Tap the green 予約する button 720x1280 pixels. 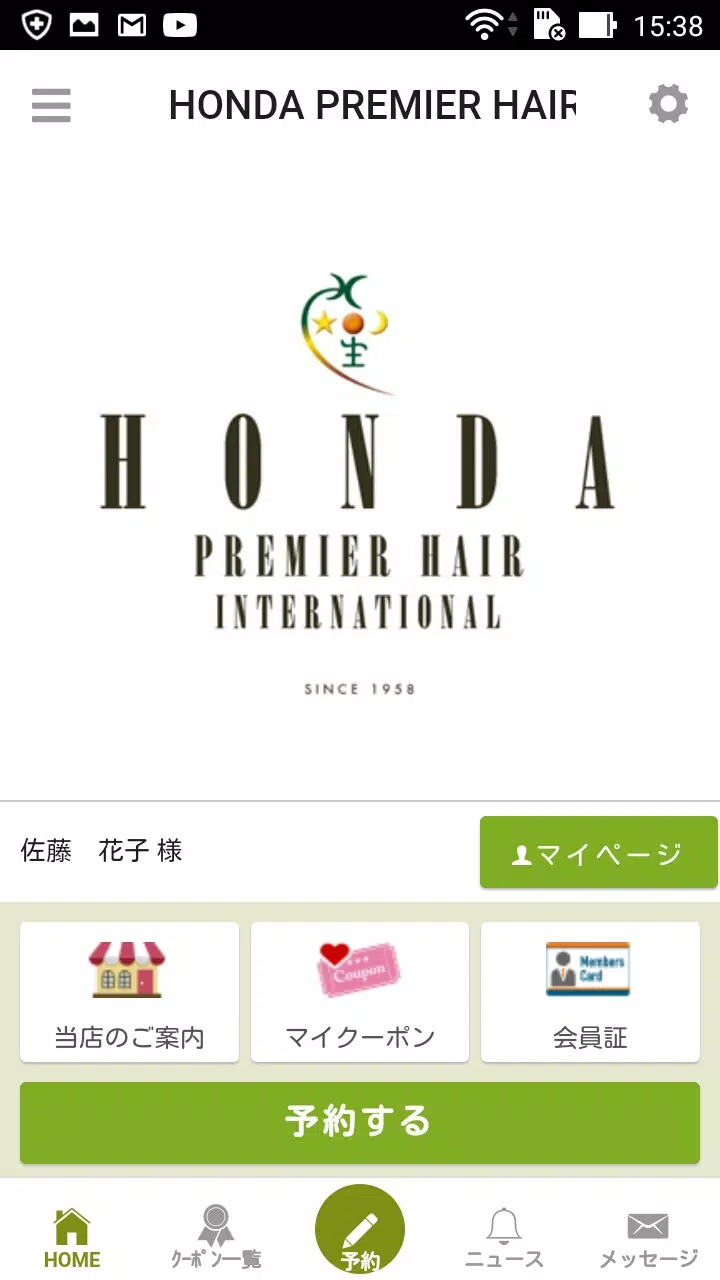[360, 1122]
